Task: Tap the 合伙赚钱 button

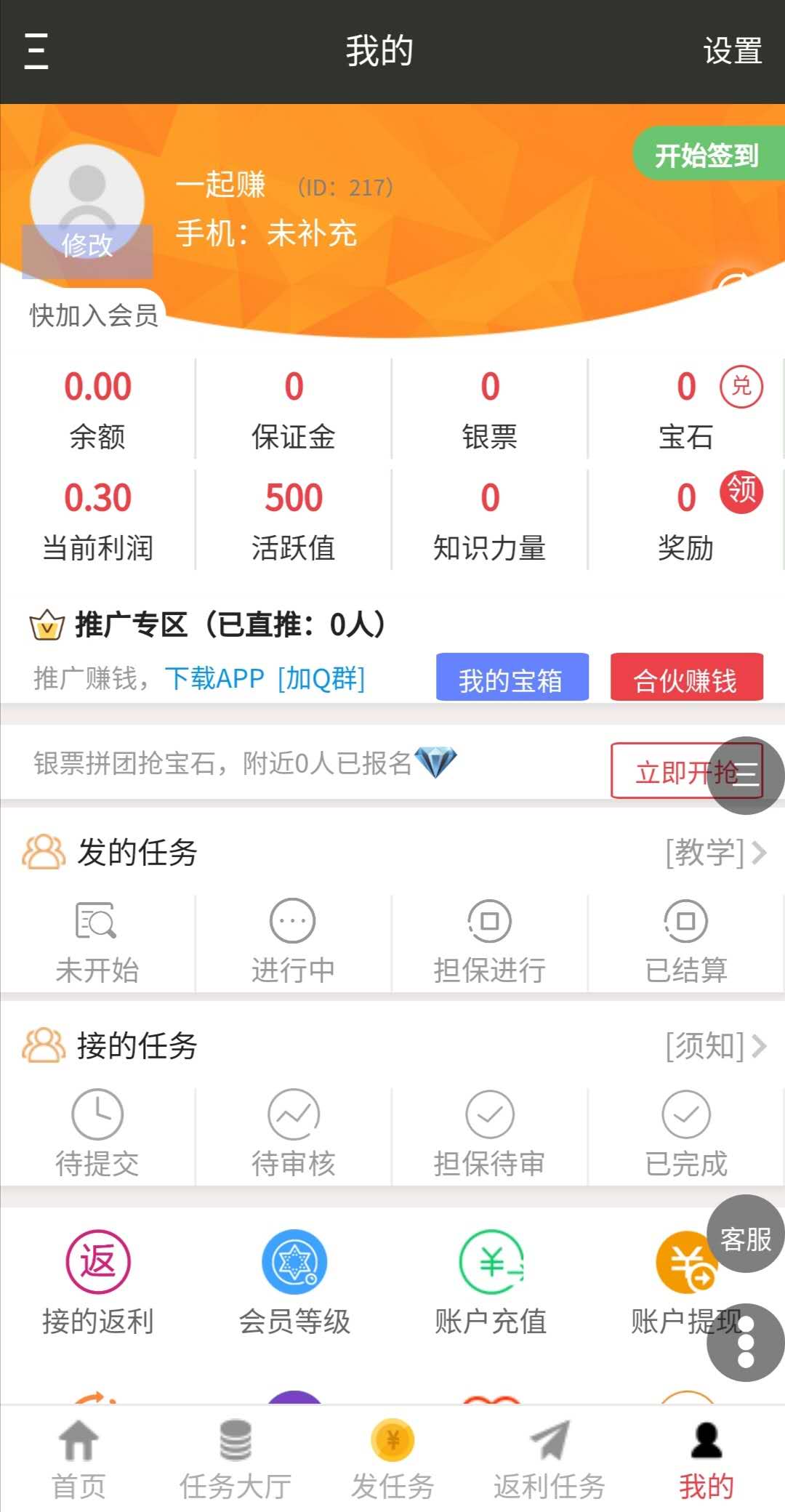Action: [687, 677]
